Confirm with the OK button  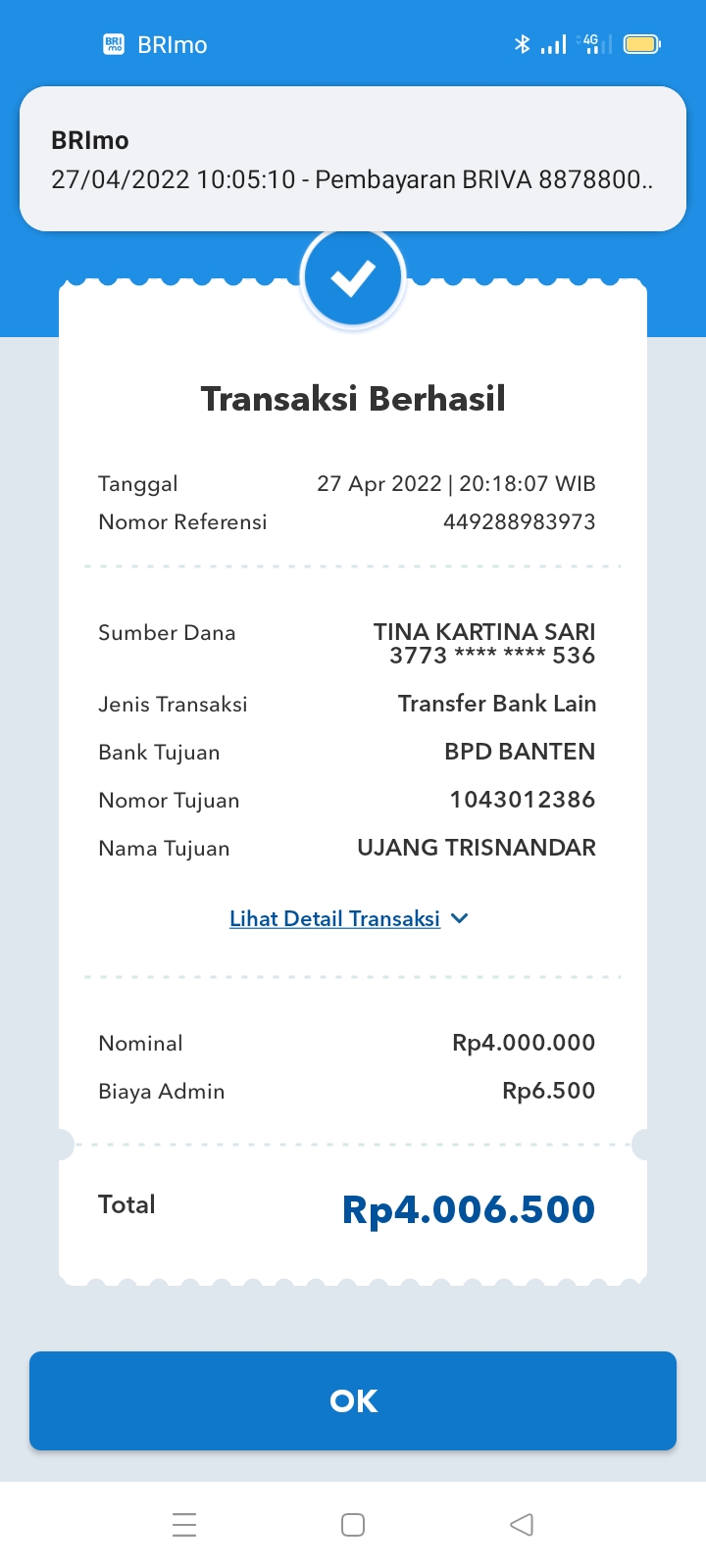353,1400
